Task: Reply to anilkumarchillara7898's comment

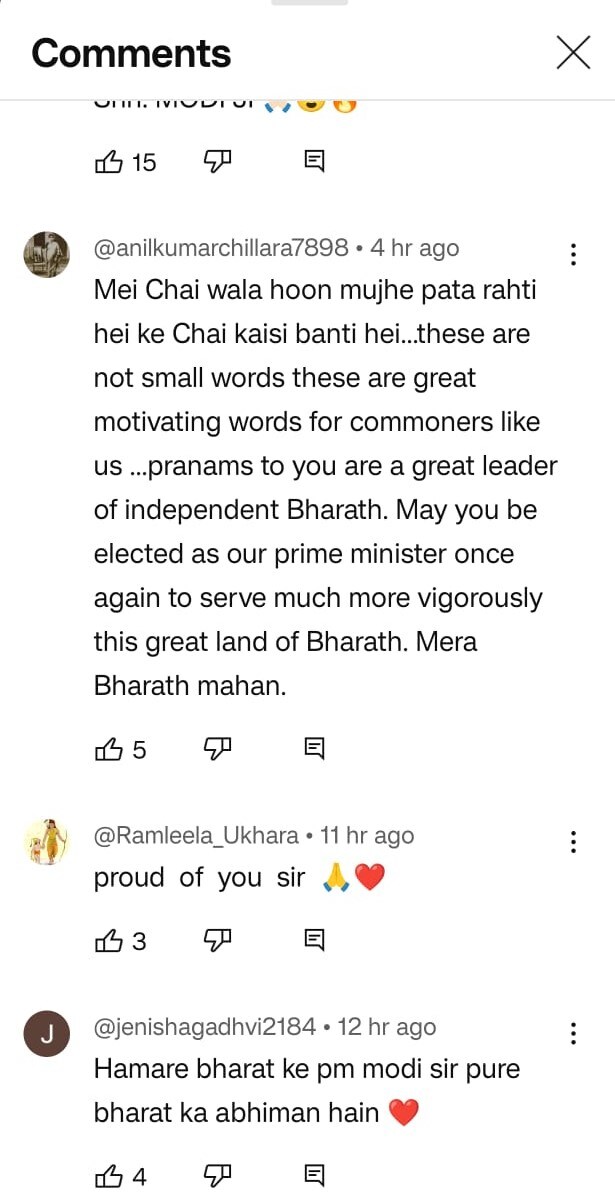Action: (x=314, y=748)
